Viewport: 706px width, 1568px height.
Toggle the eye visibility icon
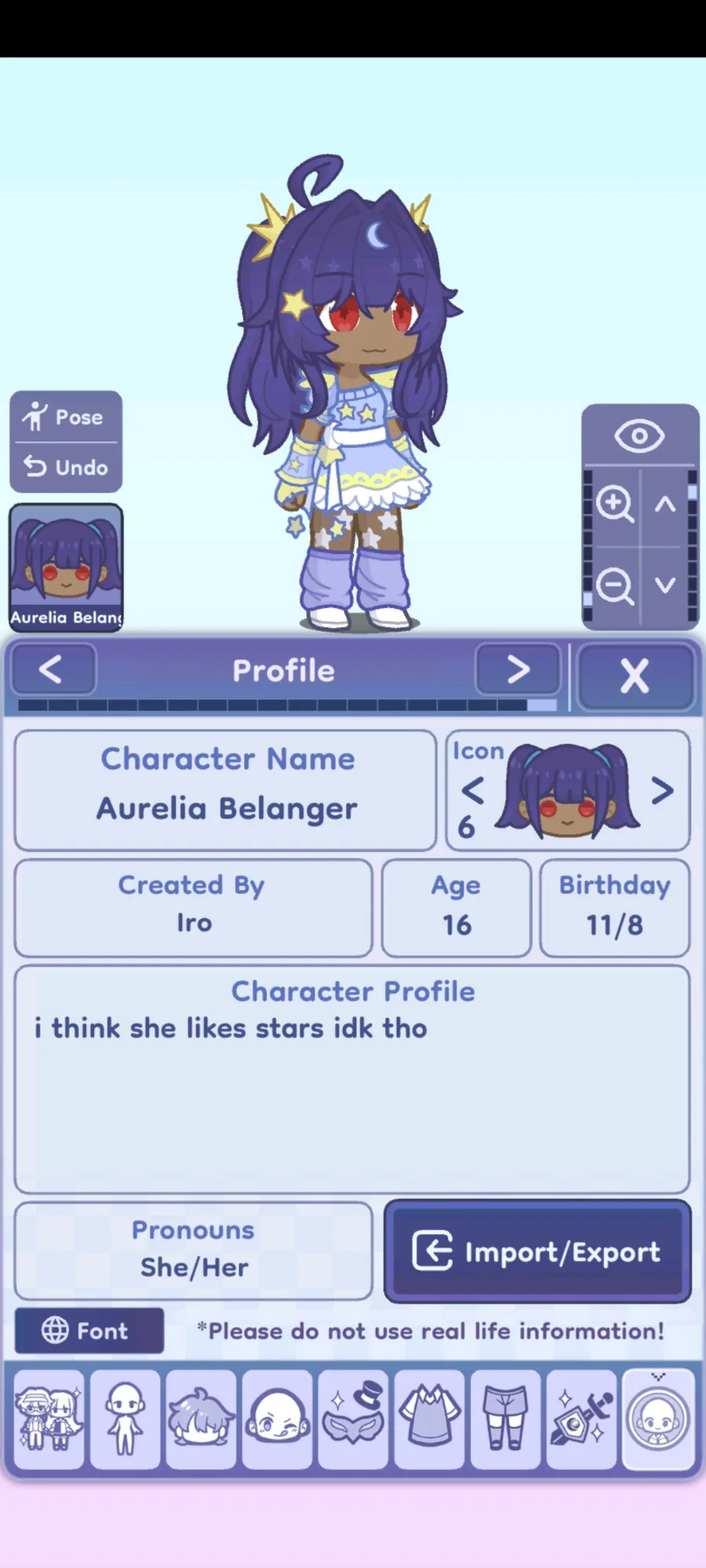[639, 436]
